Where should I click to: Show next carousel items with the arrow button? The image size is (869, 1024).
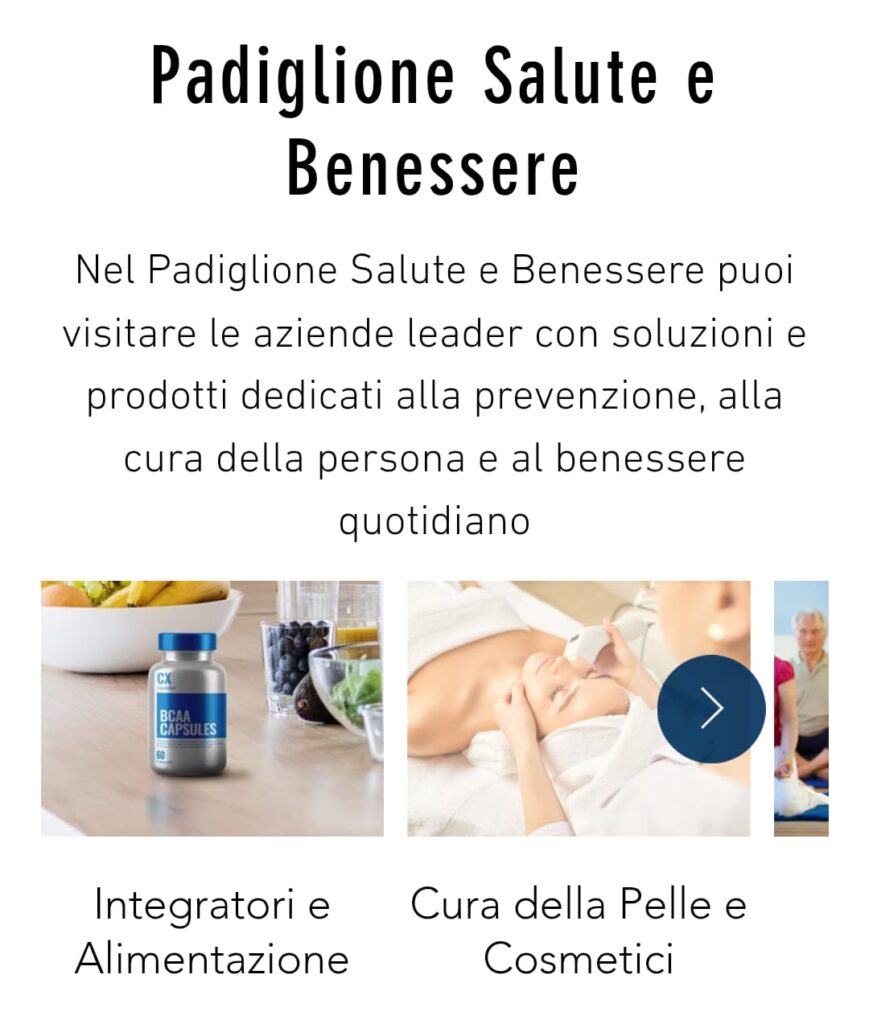[x=711, y=709]
